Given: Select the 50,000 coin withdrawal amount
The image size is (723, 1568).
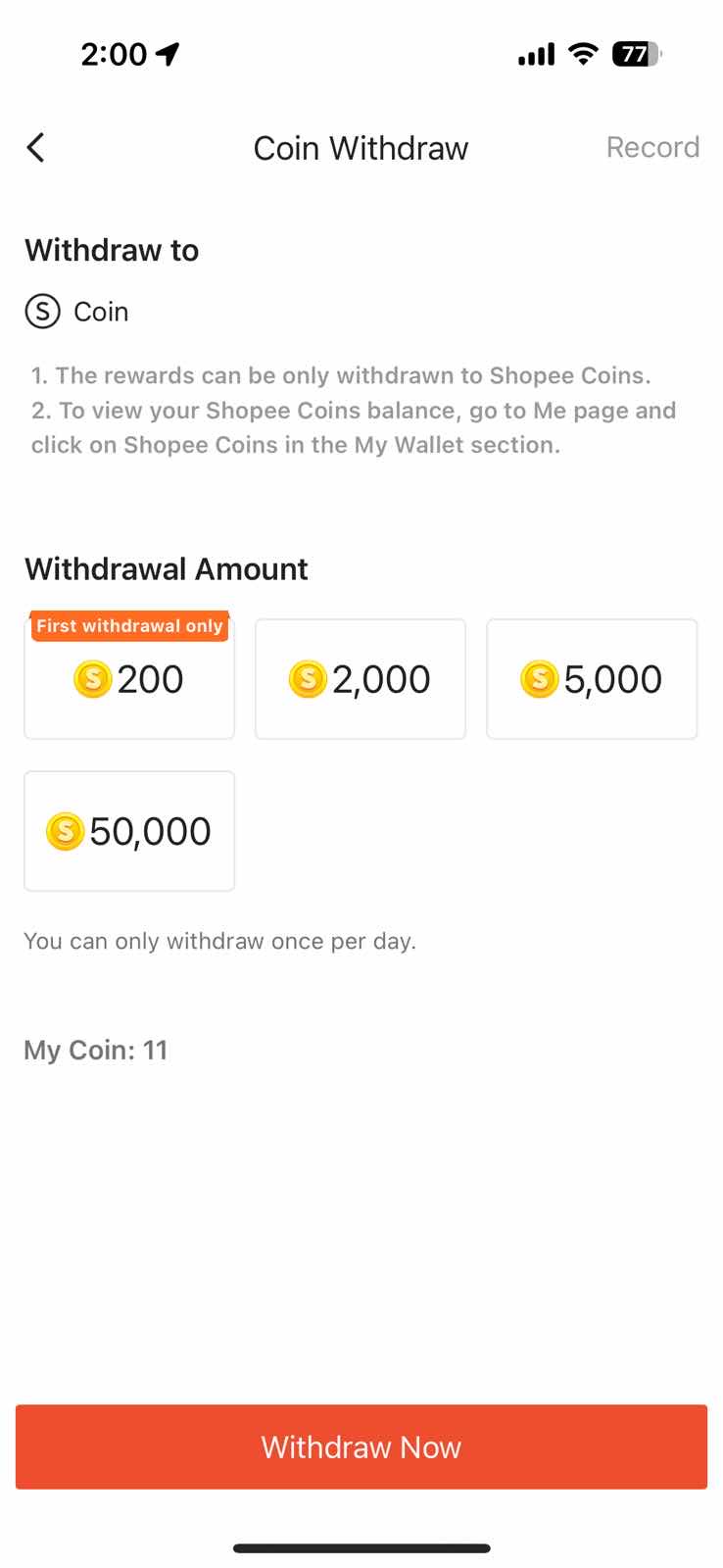Looking at the screenshot, I should (x=129, y=831).
